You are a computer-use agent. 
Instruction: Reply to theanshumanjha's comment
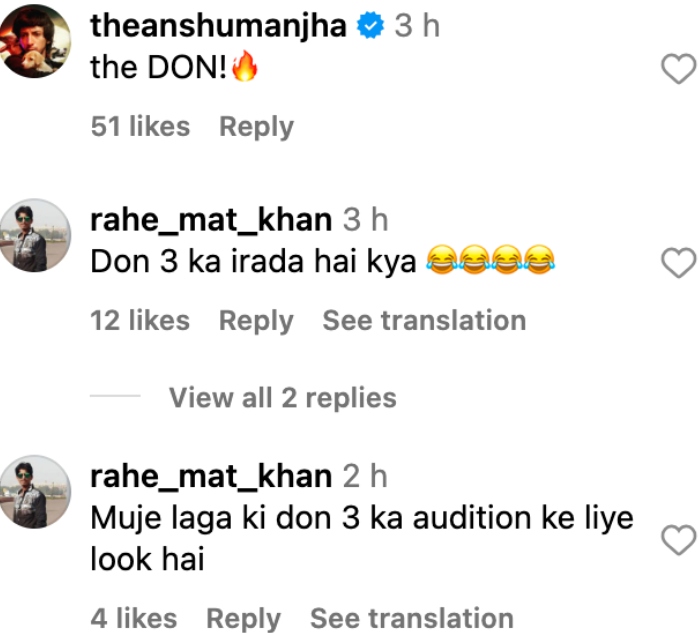(x=256, y=127)
